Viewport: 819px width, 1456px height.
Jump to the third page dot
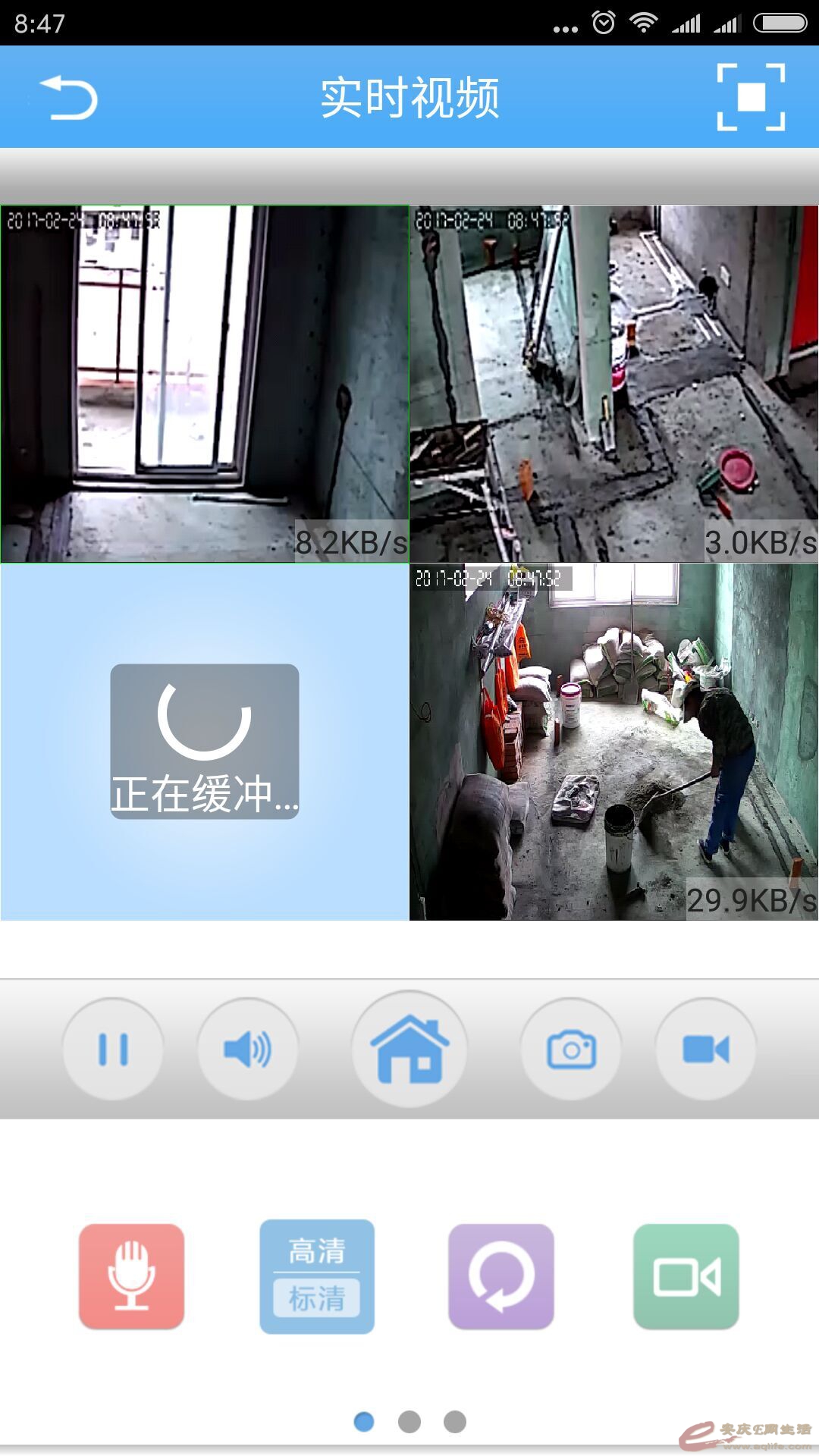tap(455, 1422)
